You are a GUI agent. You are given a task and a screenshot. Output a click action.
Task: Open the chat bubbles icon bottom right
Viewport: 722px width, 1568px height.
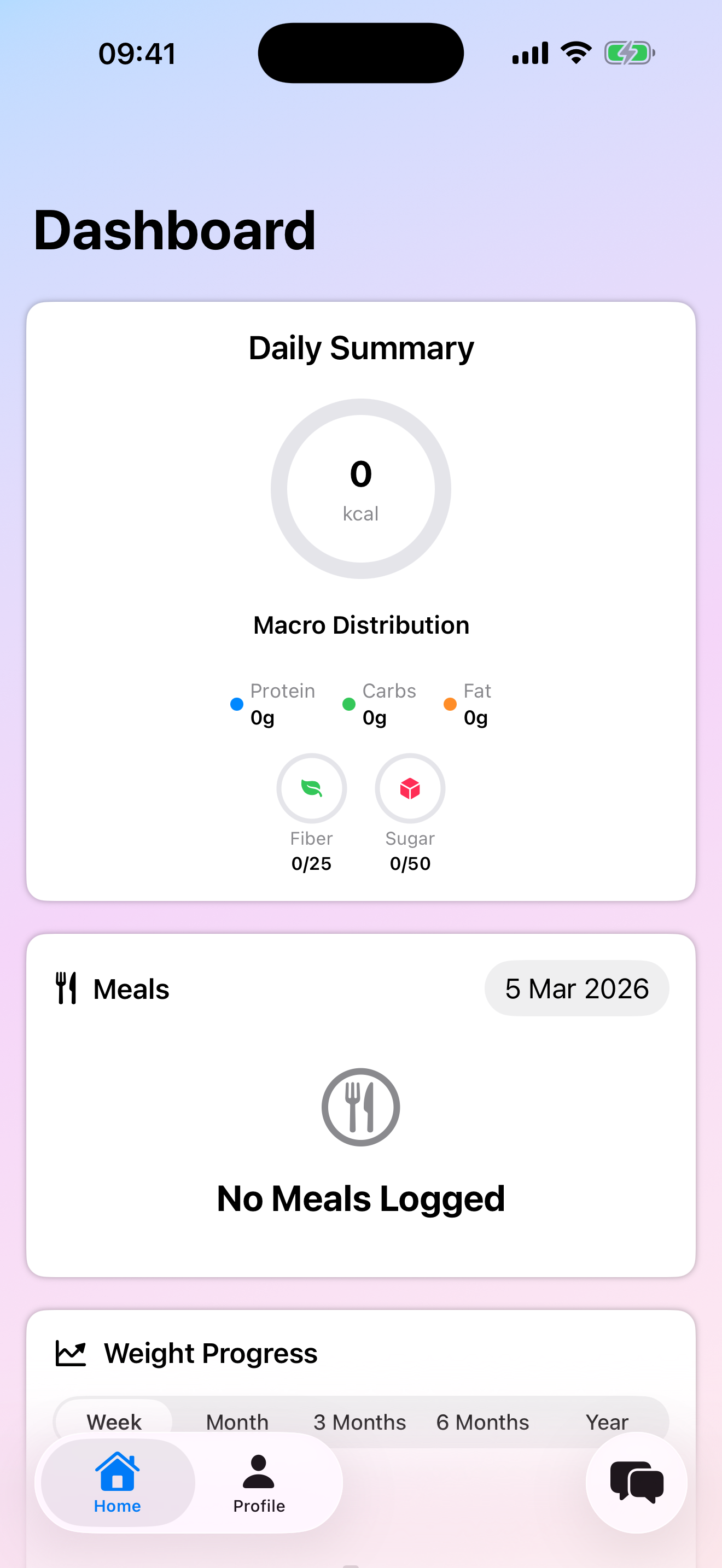(636, 1483)
